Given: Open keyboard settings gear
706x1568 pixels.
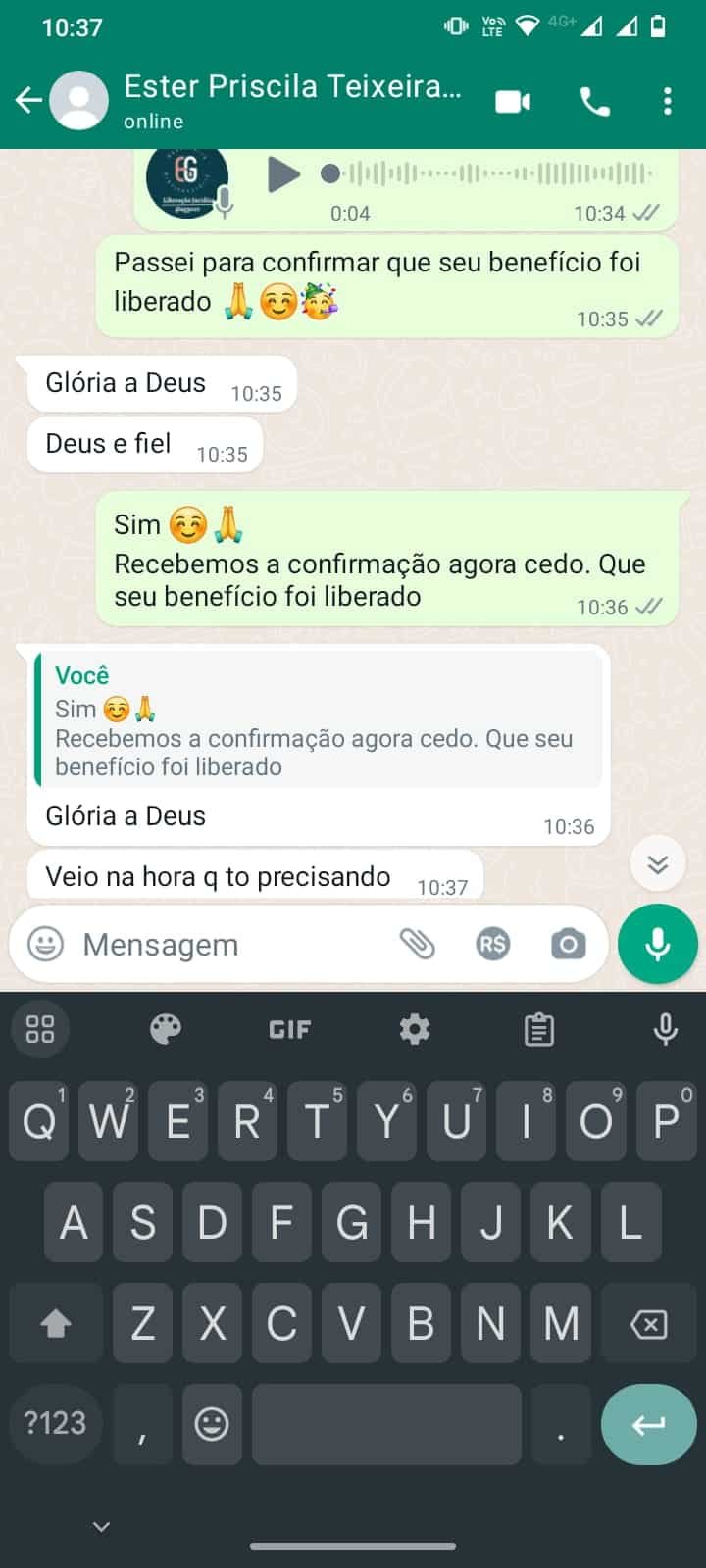Looking at the screenshot, I should click(x=415, y=1029).
